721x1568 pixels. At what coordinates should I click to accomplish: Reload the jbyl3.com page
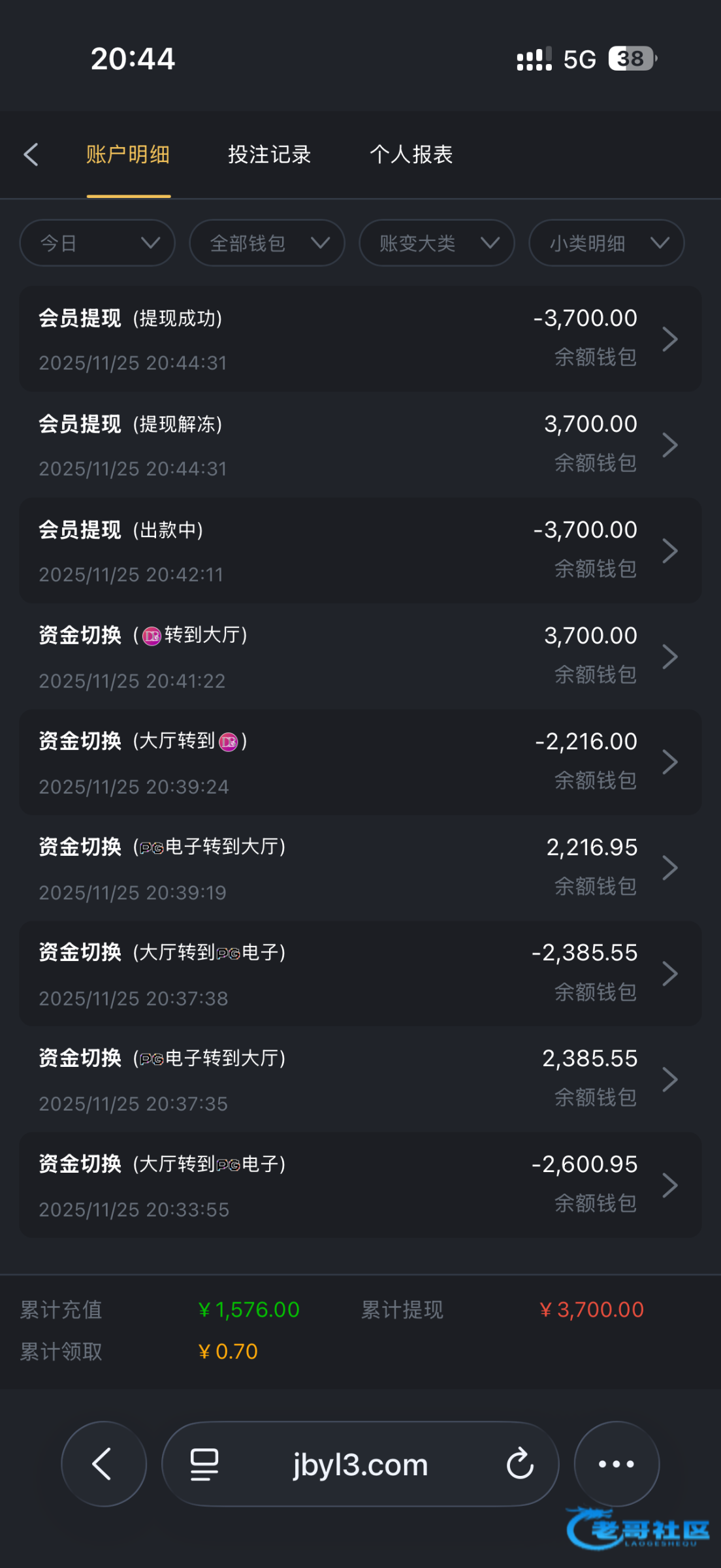tap(521, 1464)
